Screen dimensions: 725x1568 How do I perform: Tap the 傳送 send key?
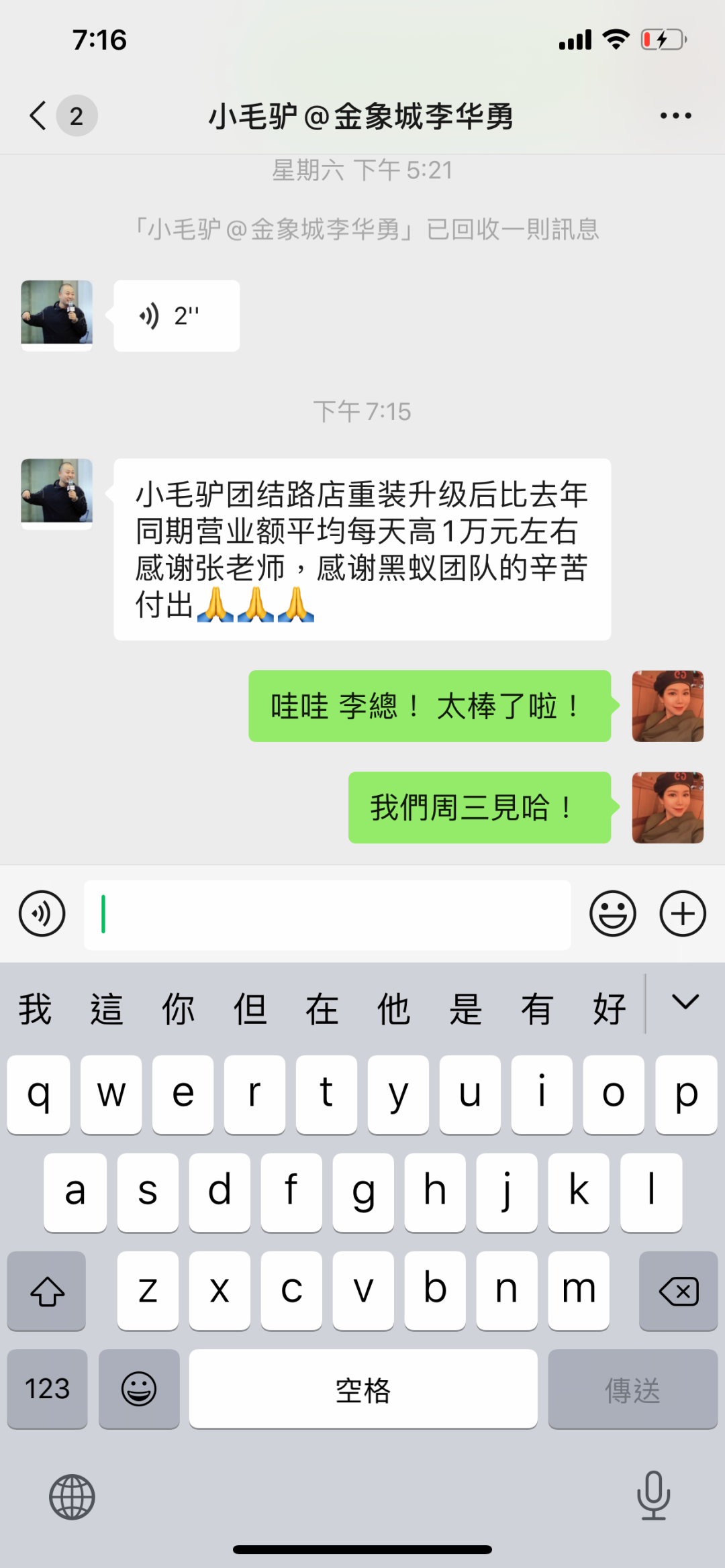(x=632, y=1389)
